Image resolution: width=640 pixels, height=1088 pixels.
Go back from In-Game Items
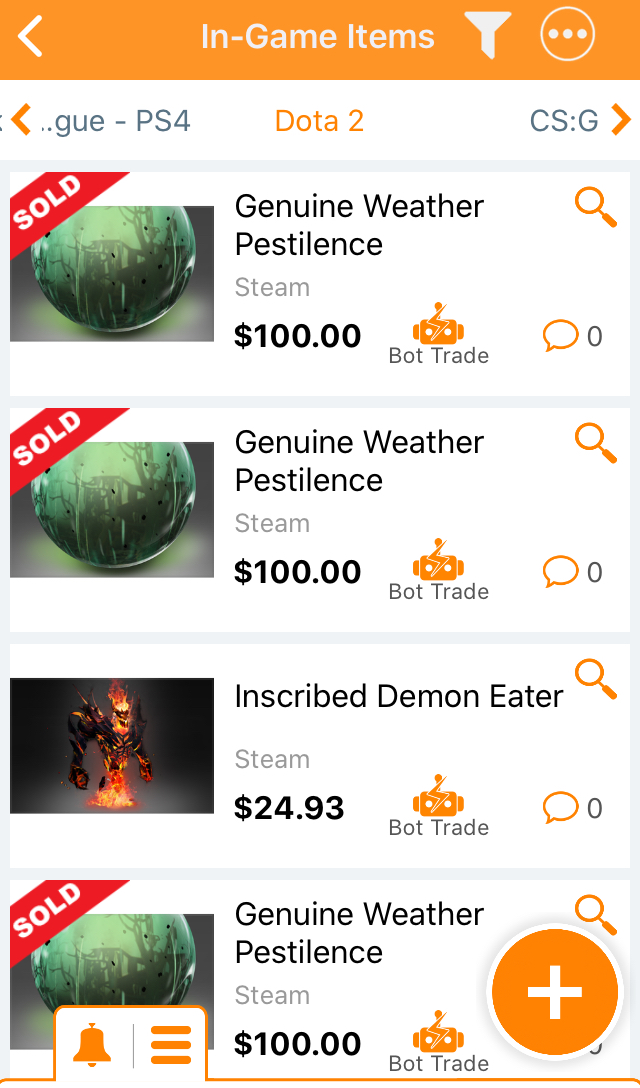[31, 38]
